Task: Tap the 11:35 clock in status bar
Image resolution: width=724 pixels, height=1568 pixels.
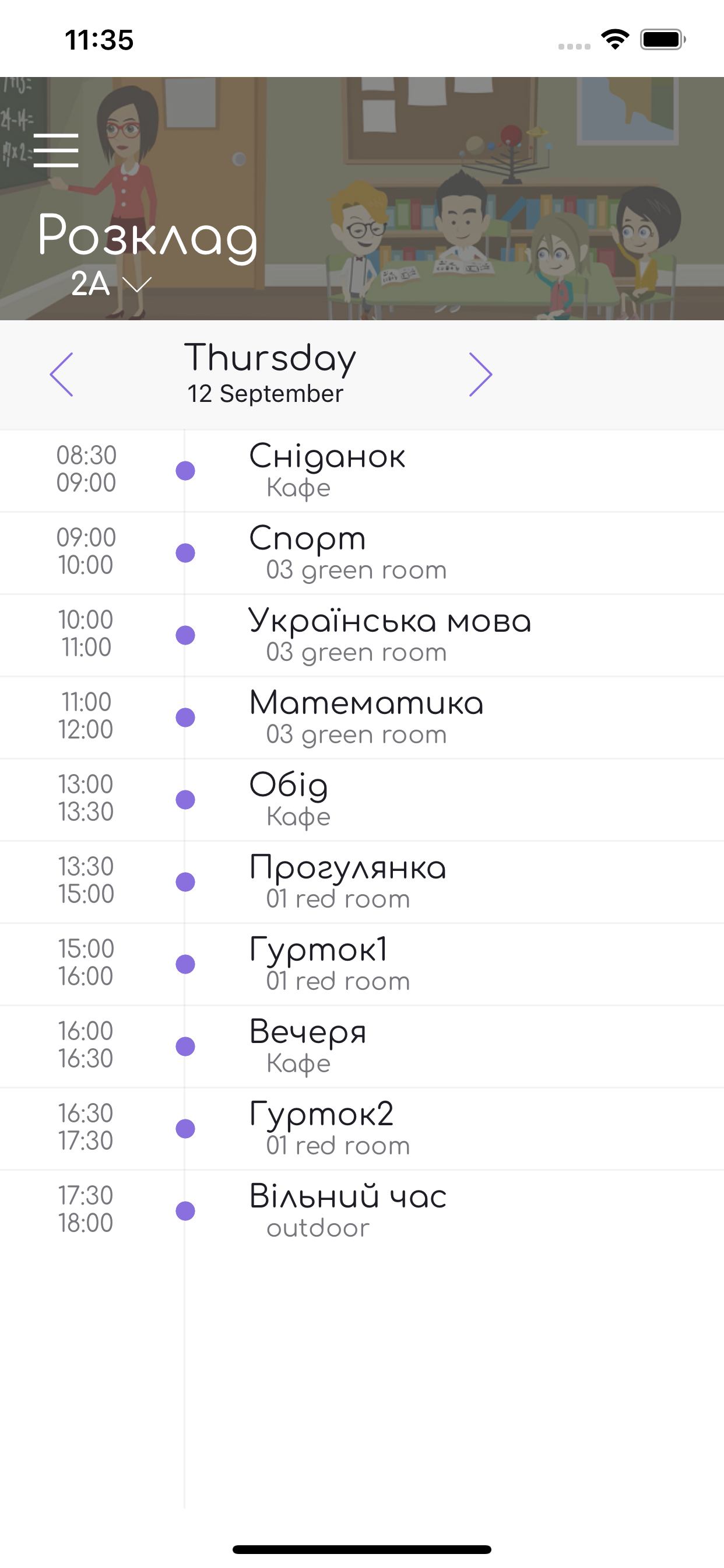Action: 99,39
